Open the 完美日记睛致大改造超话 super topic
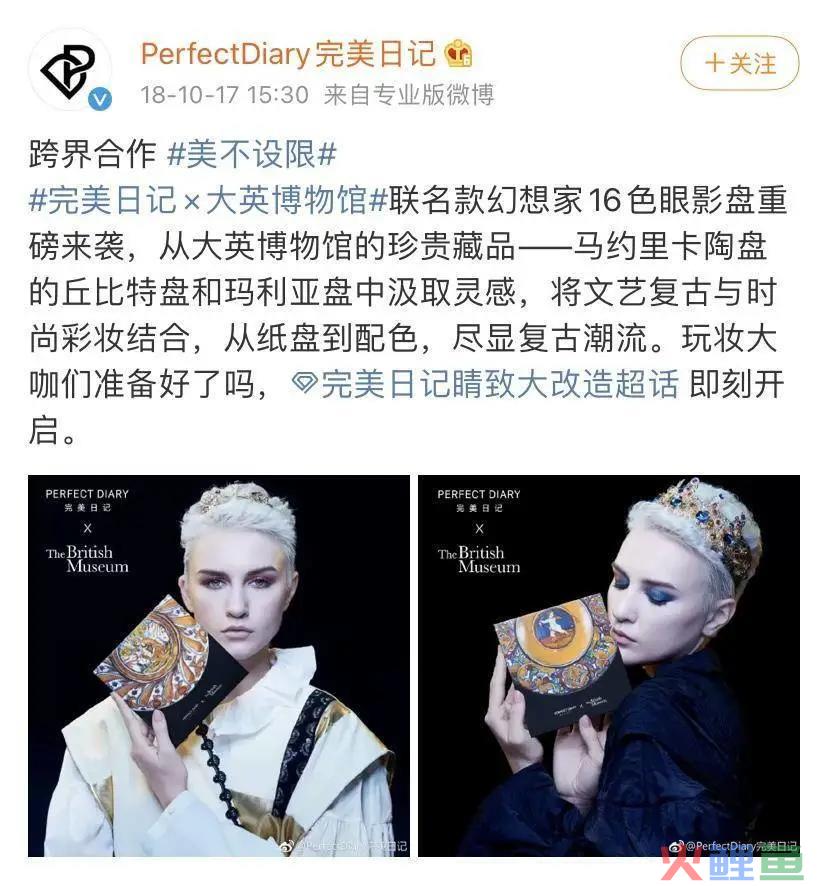 [x=486, y=384]
